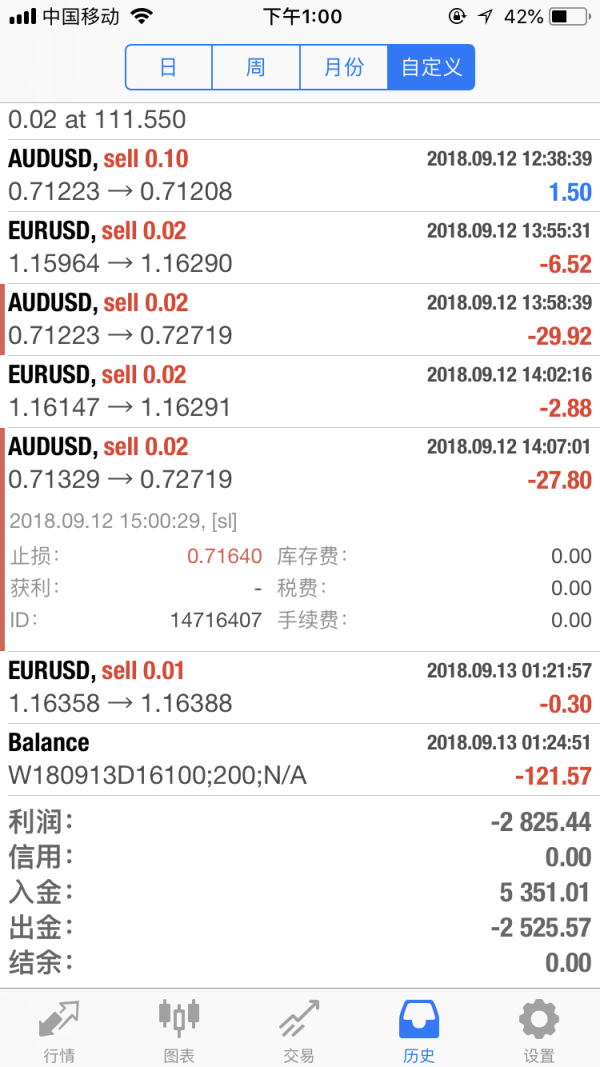Expand the EURUSD trade at 13:55:31
The image size is (600, 1067).
300,247
